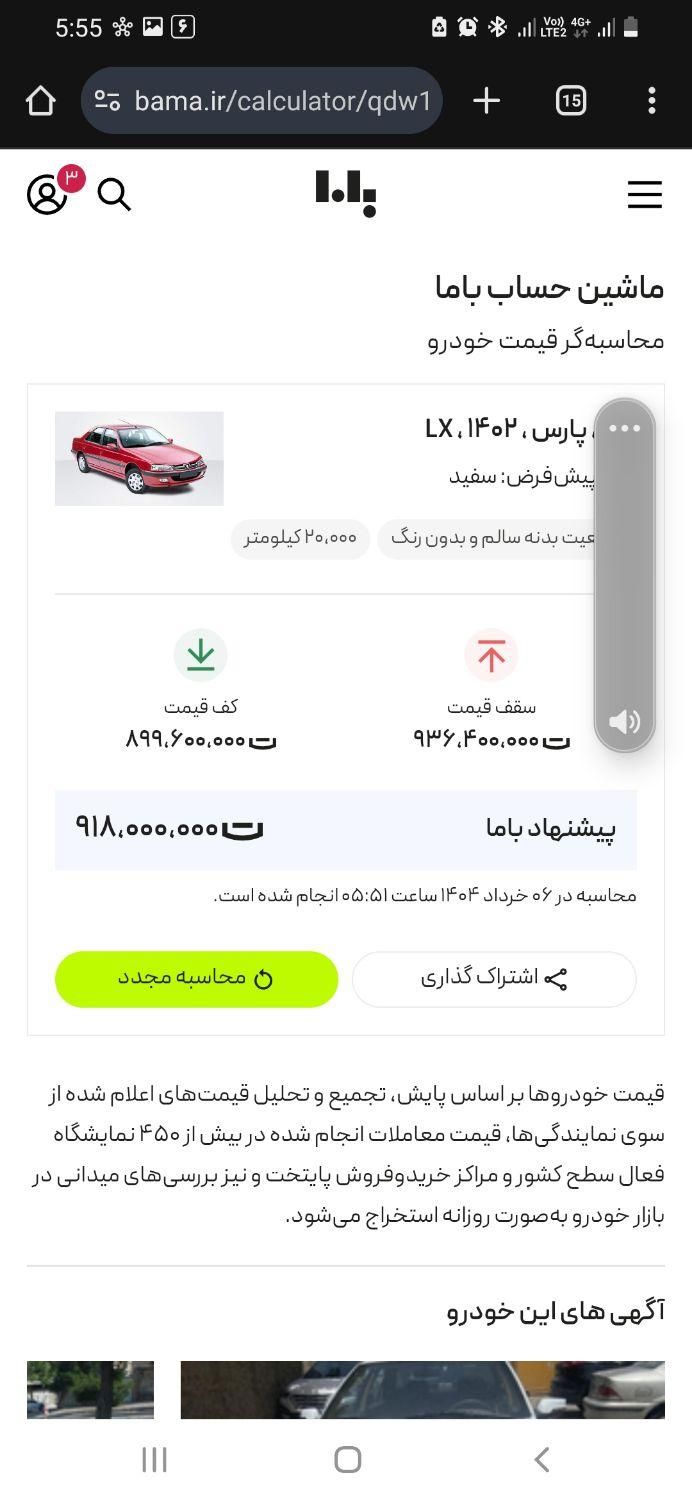Image resolution: width=692 pixels, height=1500 pixels.
Task: Open the white car listing photo
Action: 422,1389
